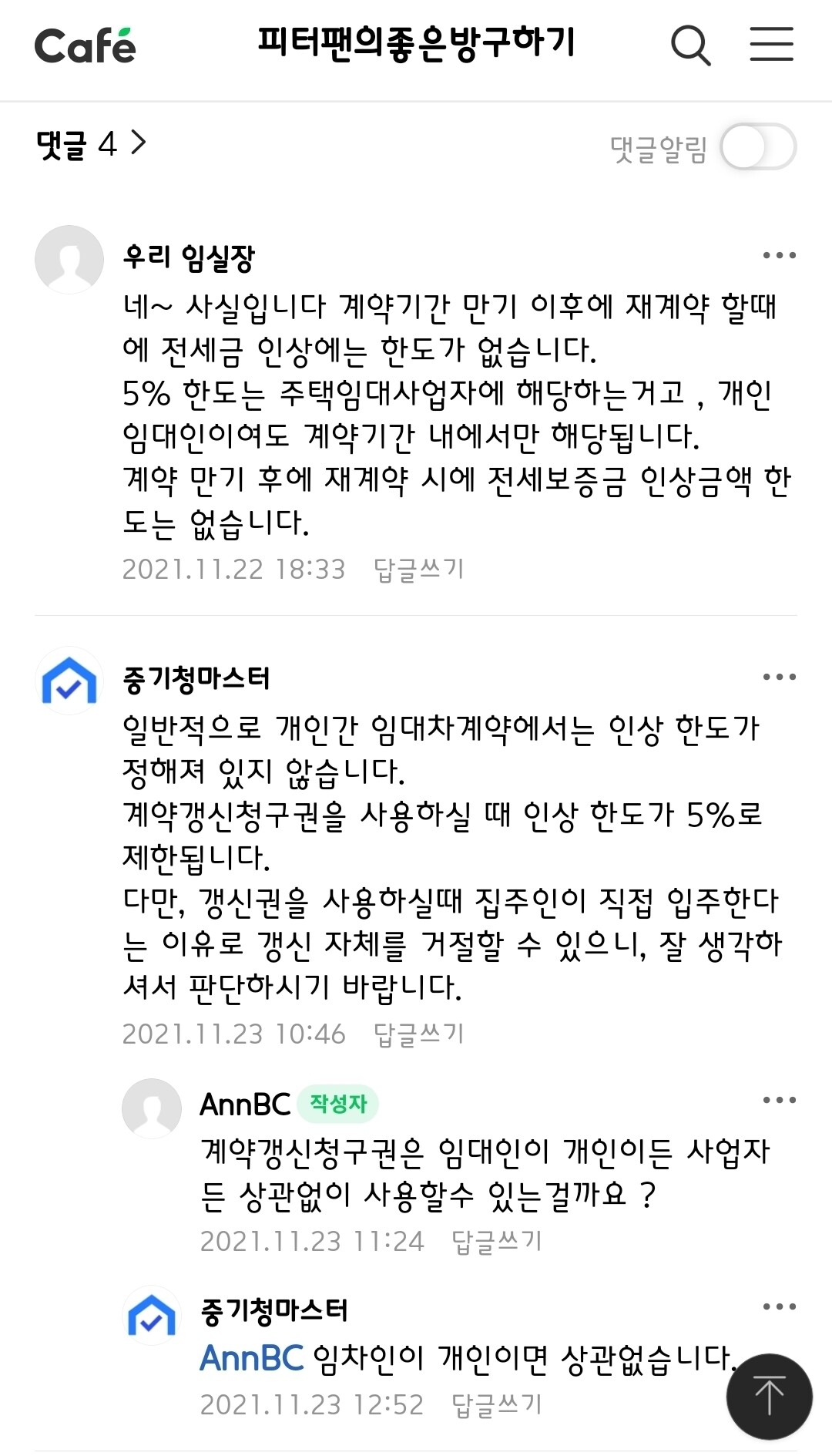Tap 답글쓰기 under the 12:52 reply
This screenshot has width=832, height=1456.
click(x=497, y=1404)
